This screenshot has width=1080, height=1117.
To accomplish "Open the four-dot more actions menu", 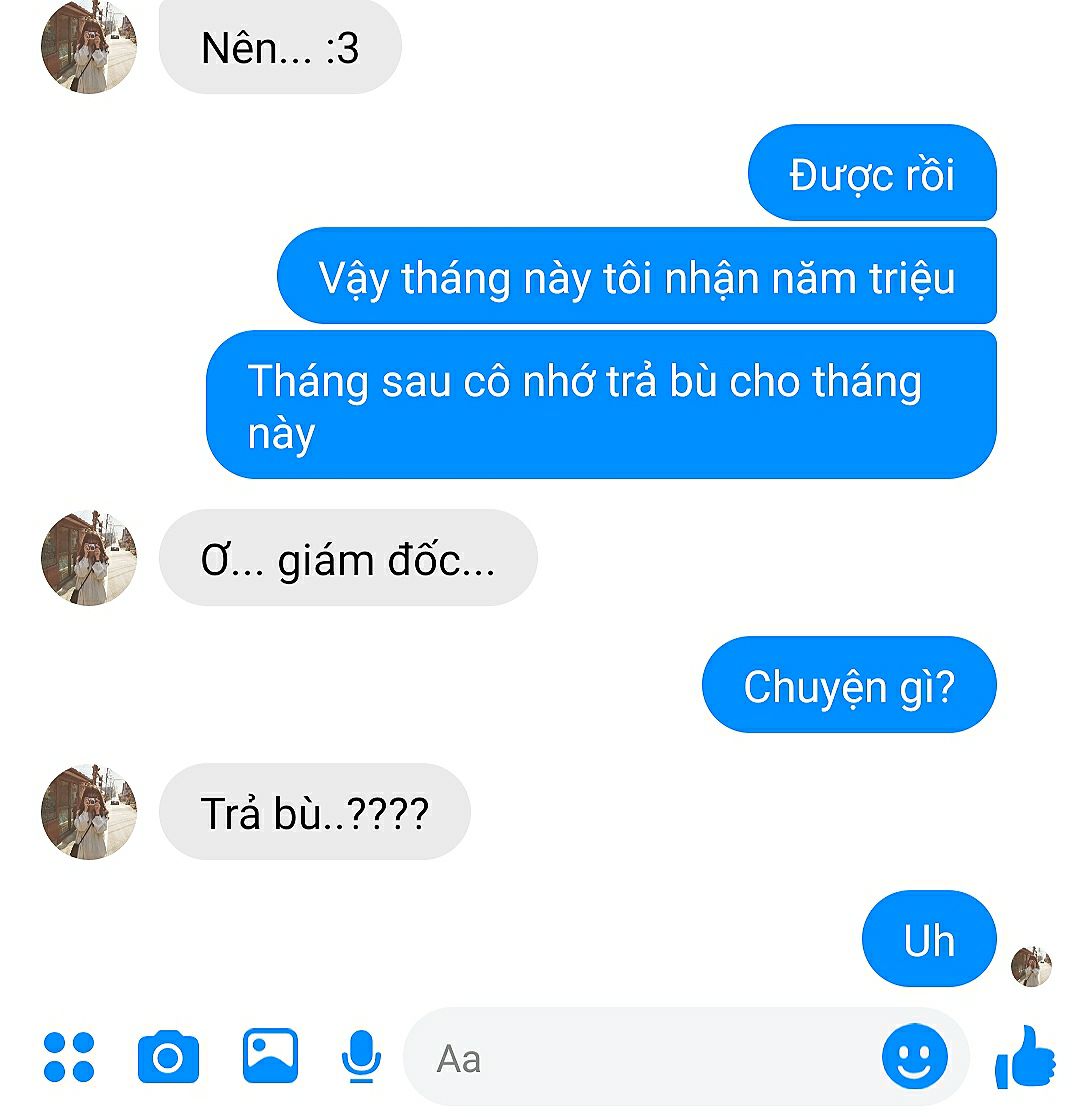I will click(70, 1057).
